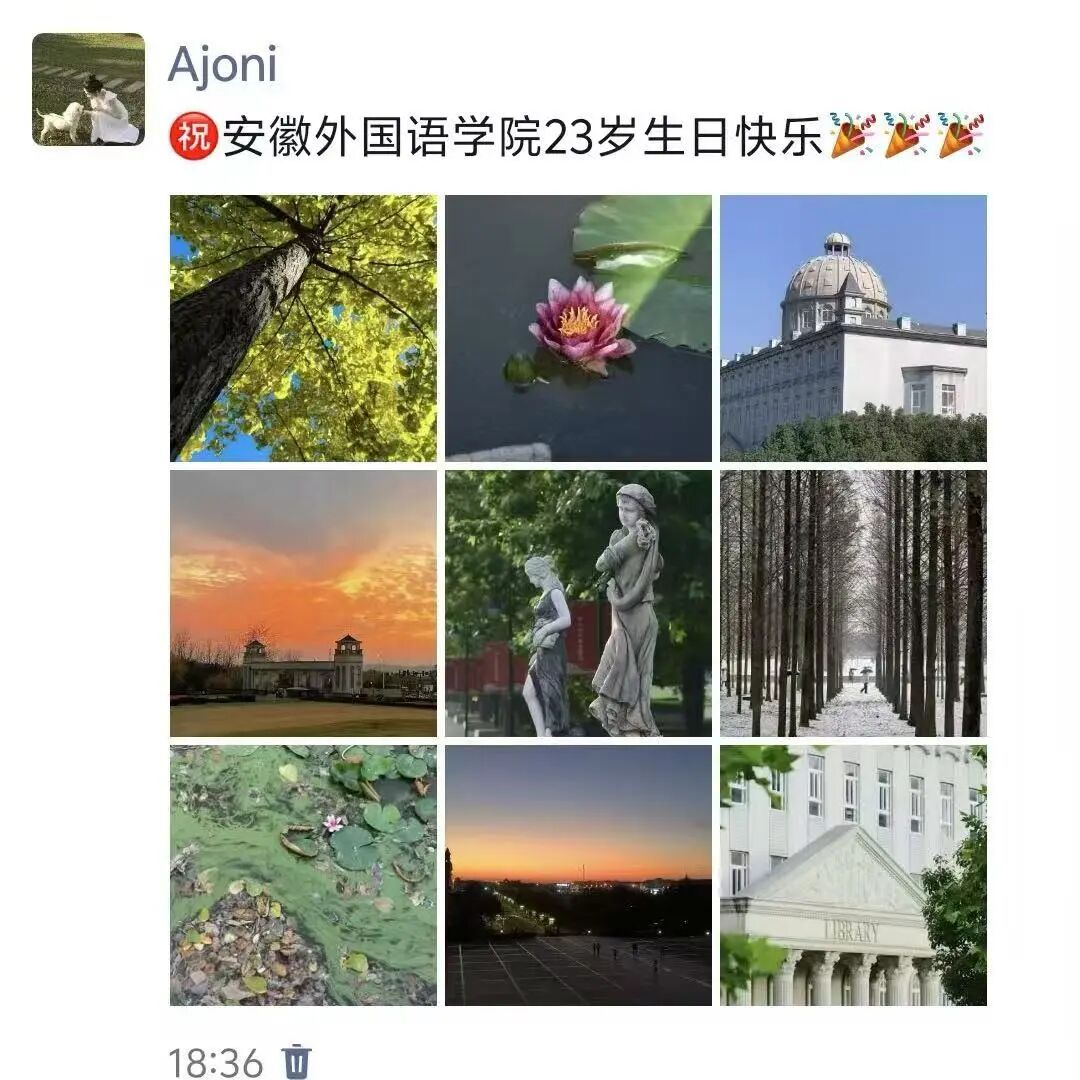View the snowy tree-lined path photo
The width and height of the screenshot is (1080, 1080).
click(853, 603)
